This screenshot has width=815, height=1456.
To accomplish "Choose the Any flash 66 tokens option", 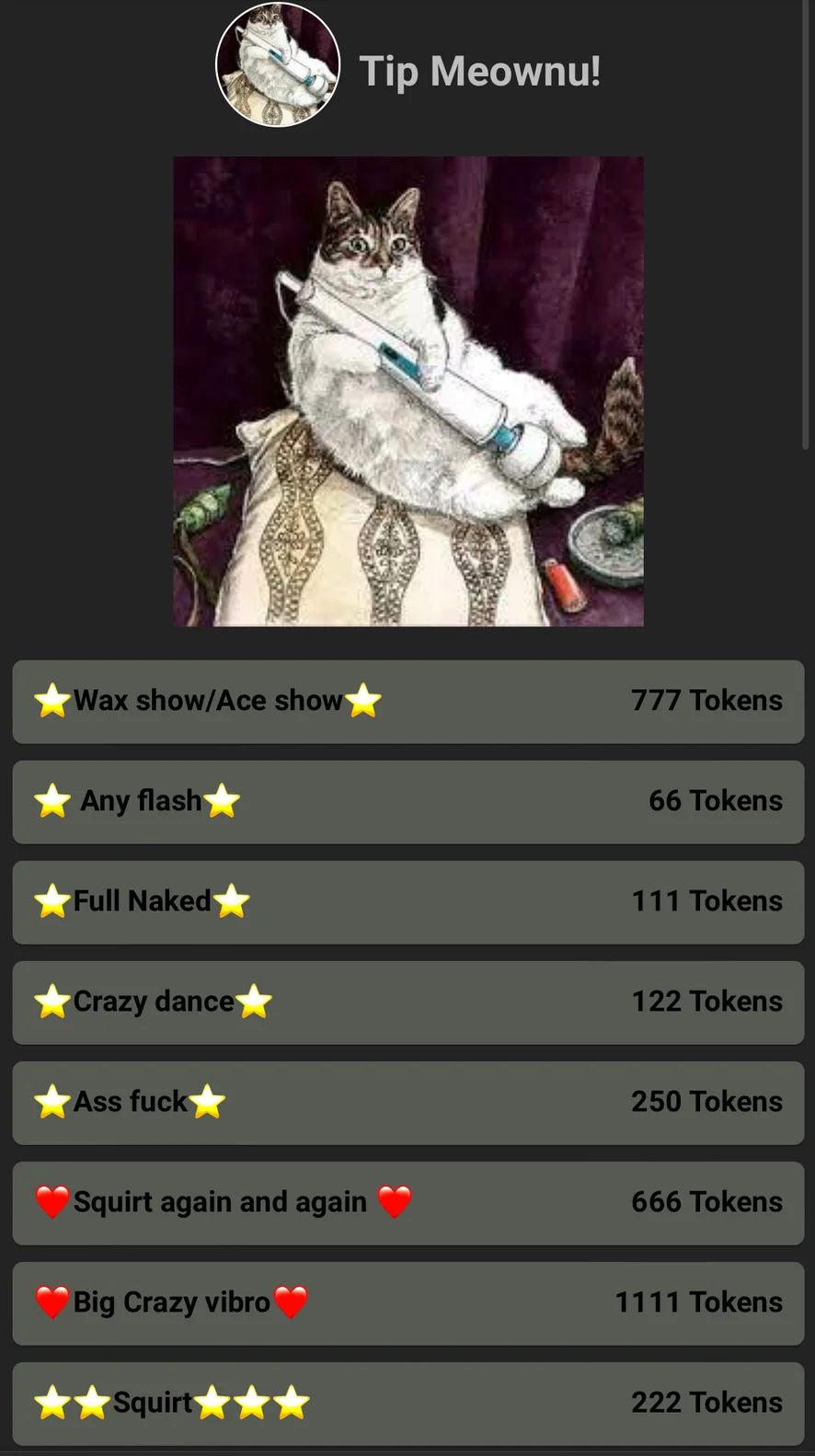I will point(407,801).
